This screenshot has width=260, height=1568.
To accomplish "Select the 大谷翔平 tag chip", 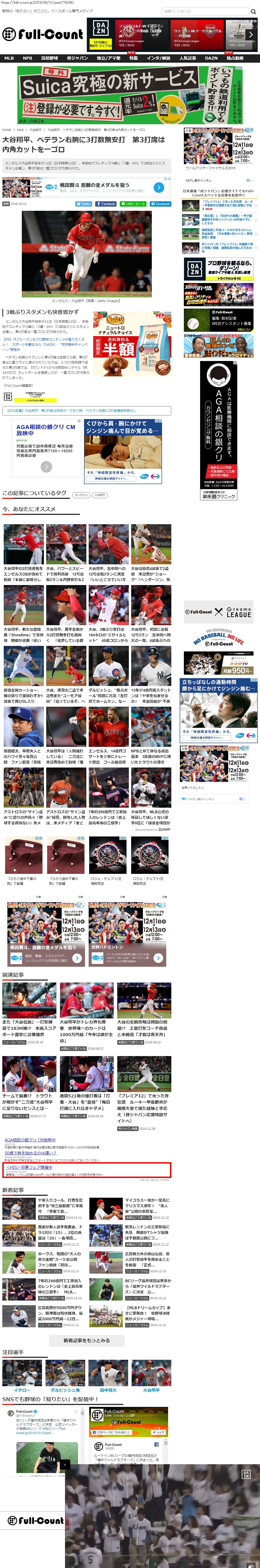I will (x=99, y=495).
